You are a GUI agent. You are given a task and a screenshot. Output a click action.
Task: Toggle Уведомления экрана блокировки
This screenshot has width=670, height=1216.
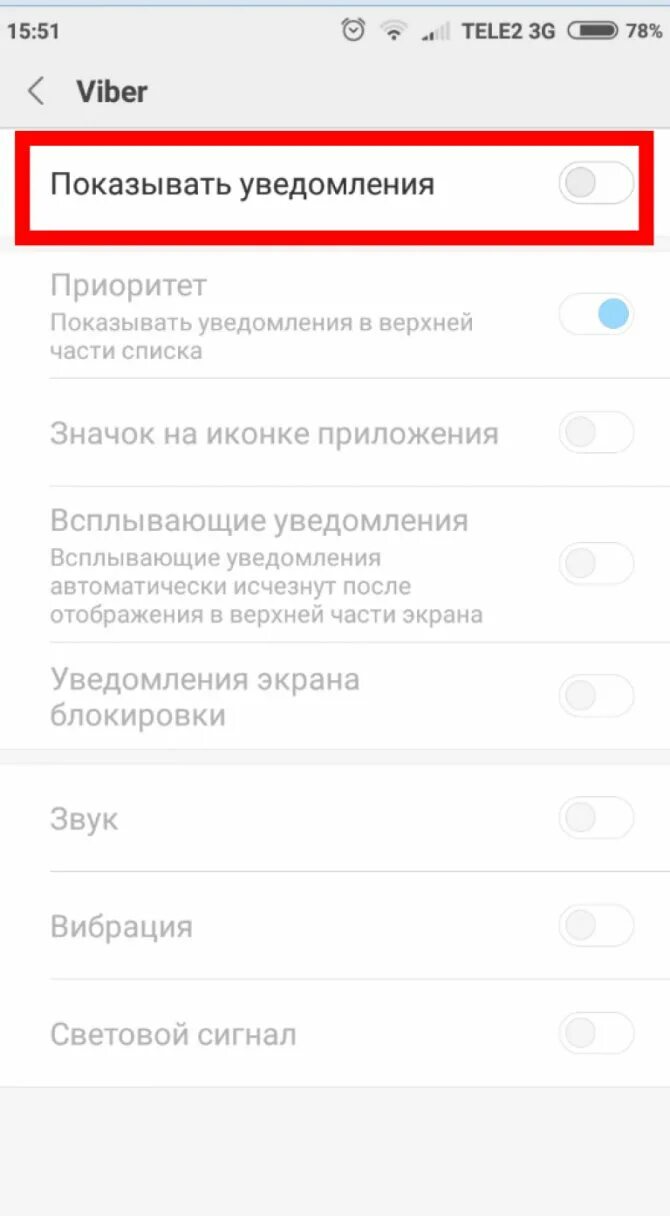tap(596, 696)
